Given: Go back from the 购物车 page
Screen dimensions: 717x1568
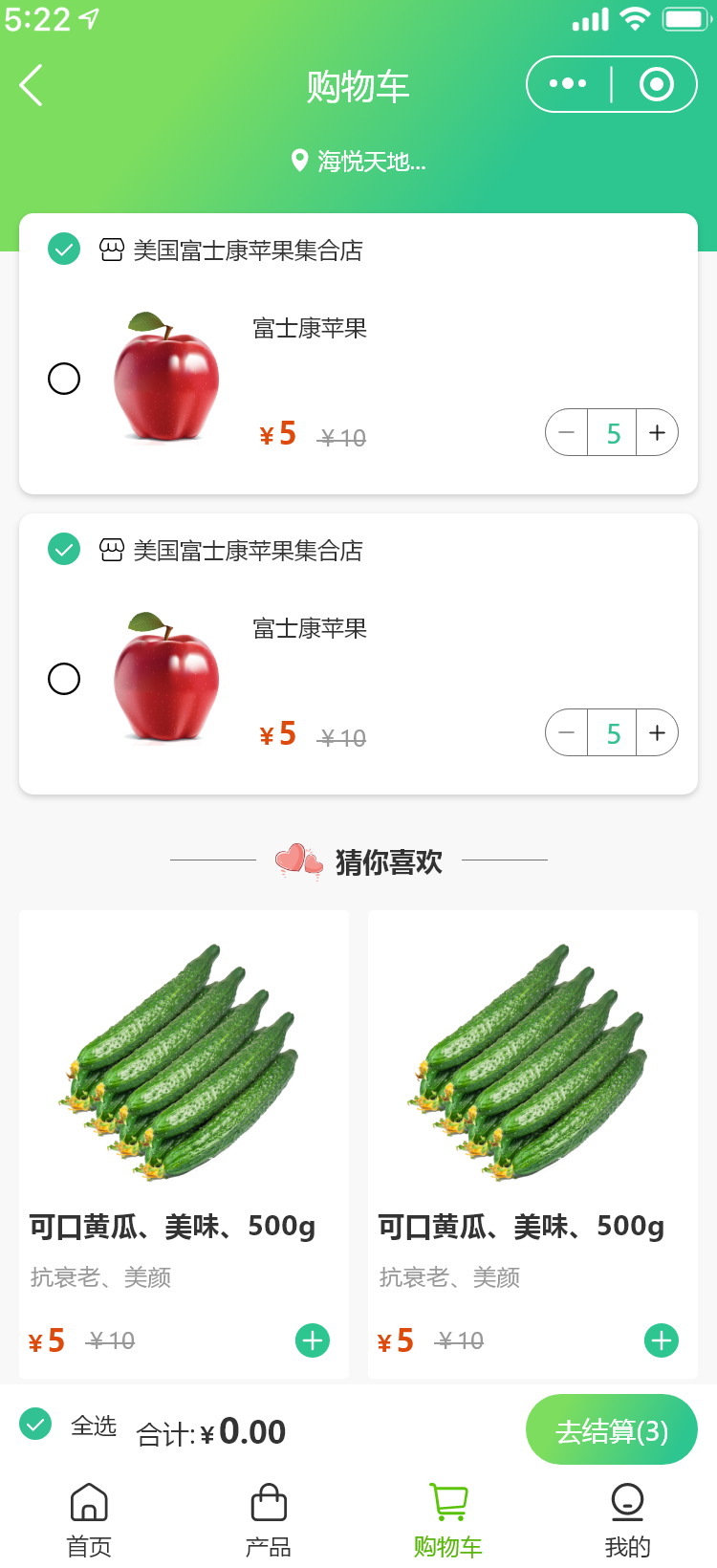Looking at the screenshot, I should click(32, 85).
